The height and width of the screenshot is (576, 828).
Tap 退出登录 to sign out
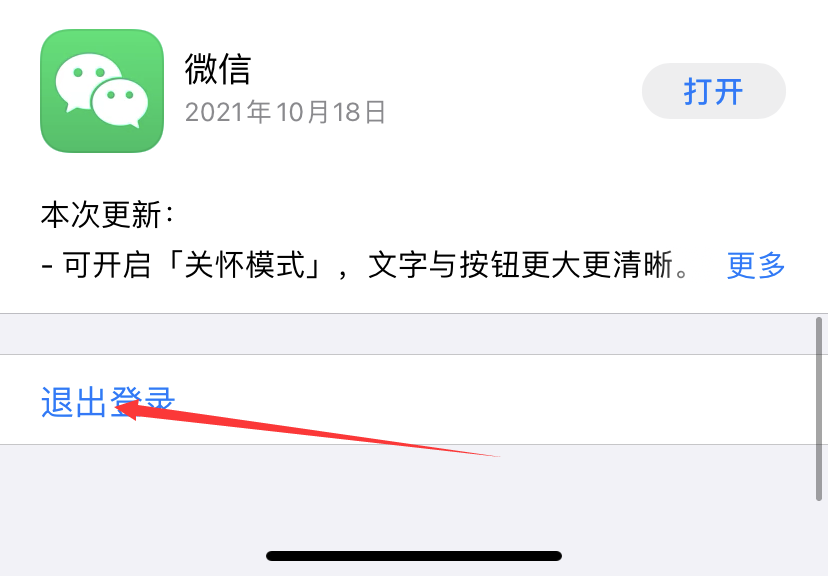108,401
